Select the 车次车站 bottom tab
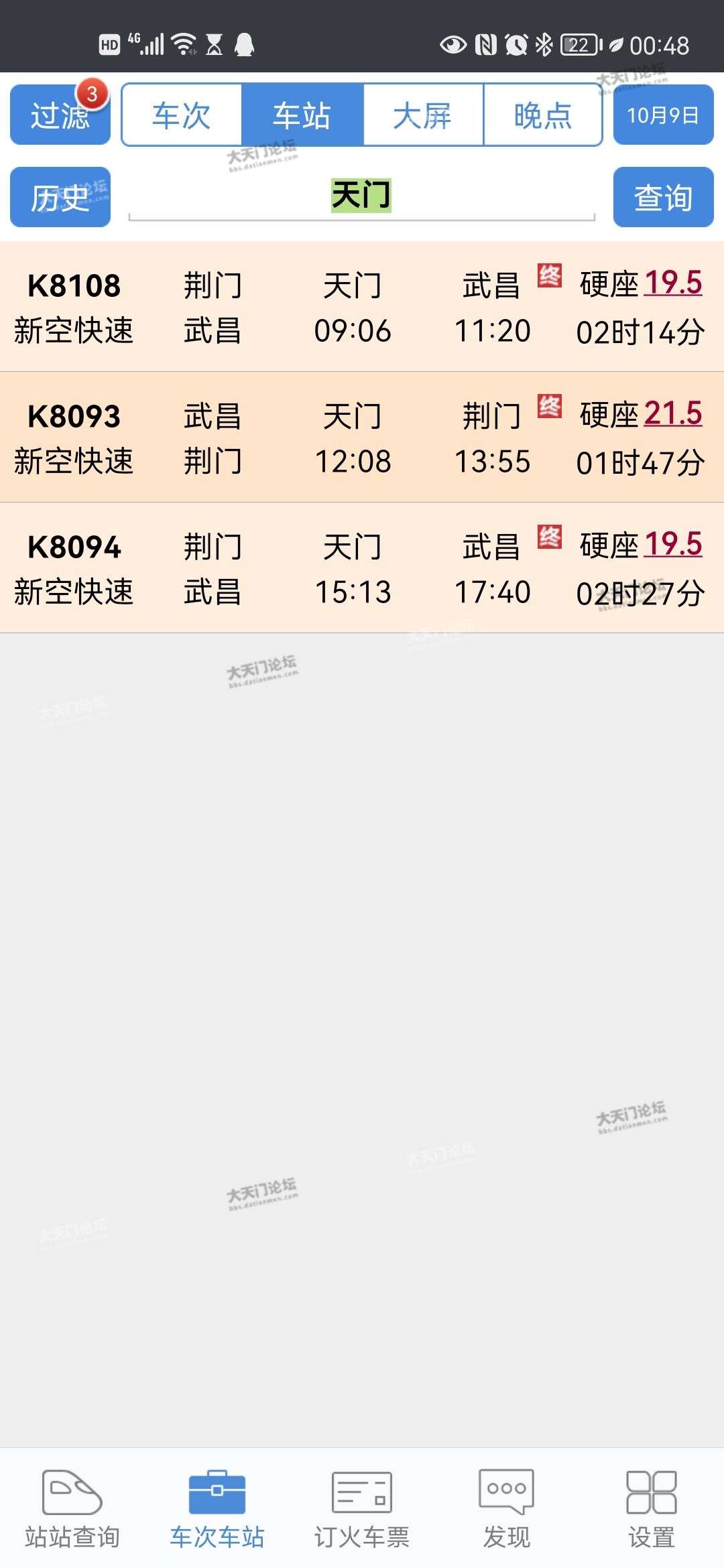 click(x=217, y=1508)
